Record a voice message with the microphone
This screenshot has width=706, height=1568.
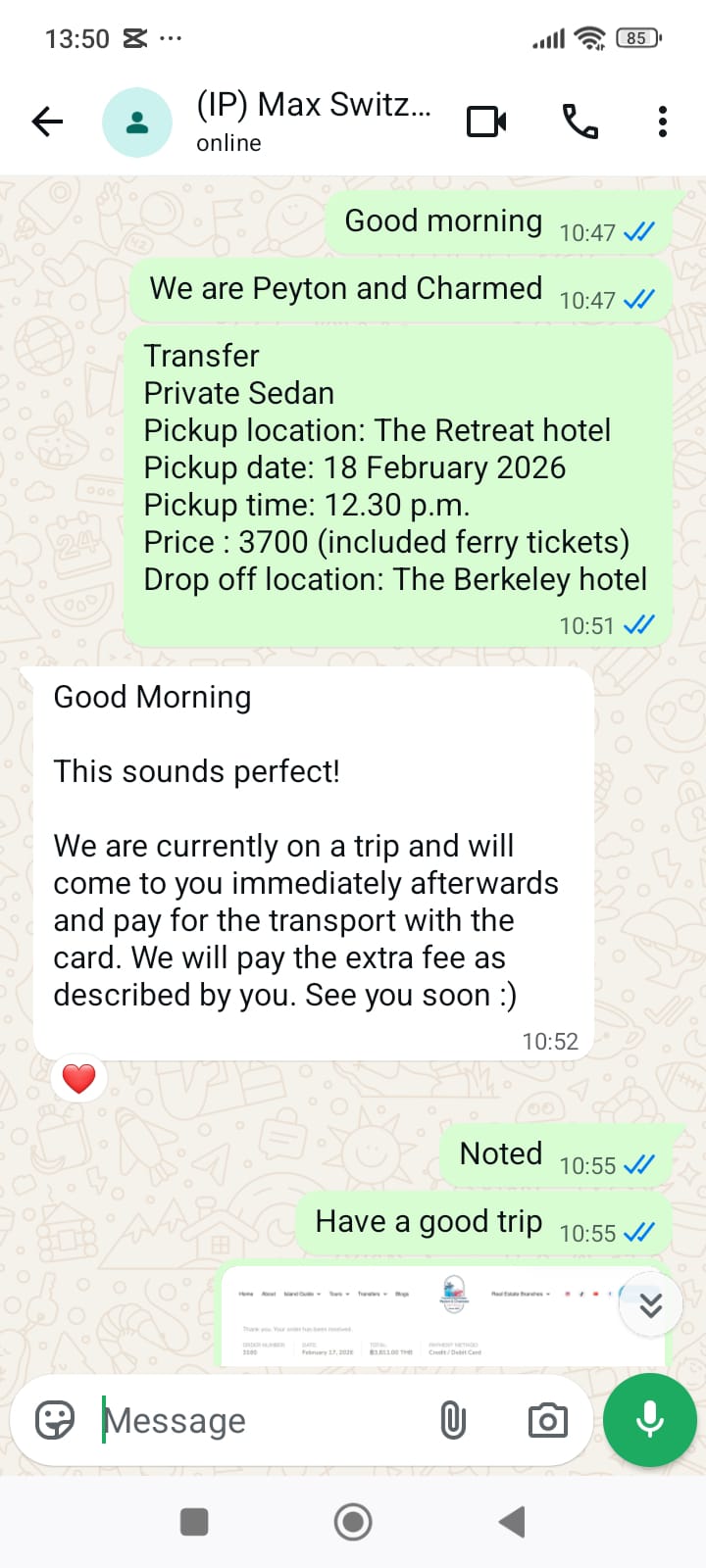649,1420
